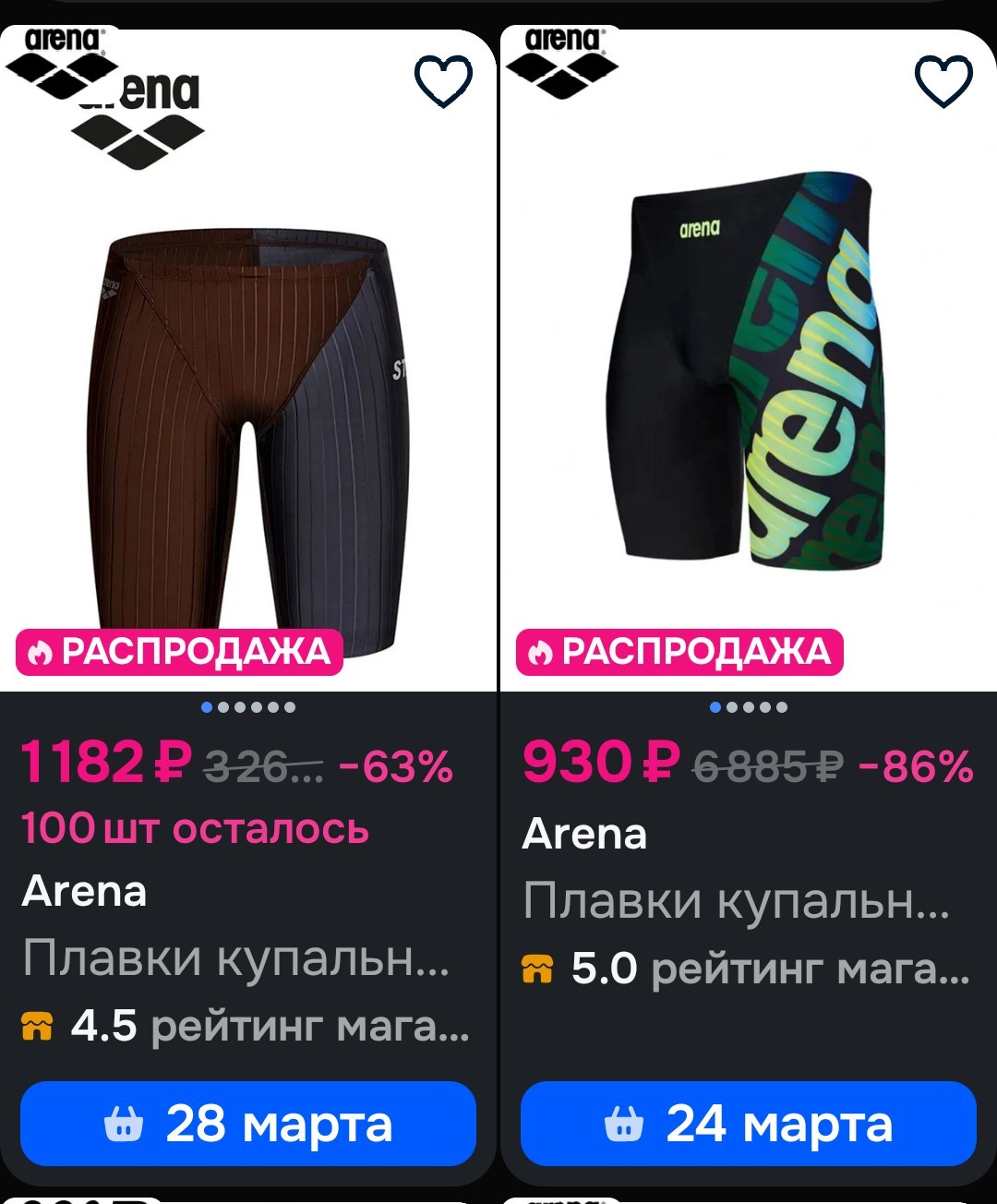
Task: Add to cart with 24 марта delivery
Action: coord(748,1124)
